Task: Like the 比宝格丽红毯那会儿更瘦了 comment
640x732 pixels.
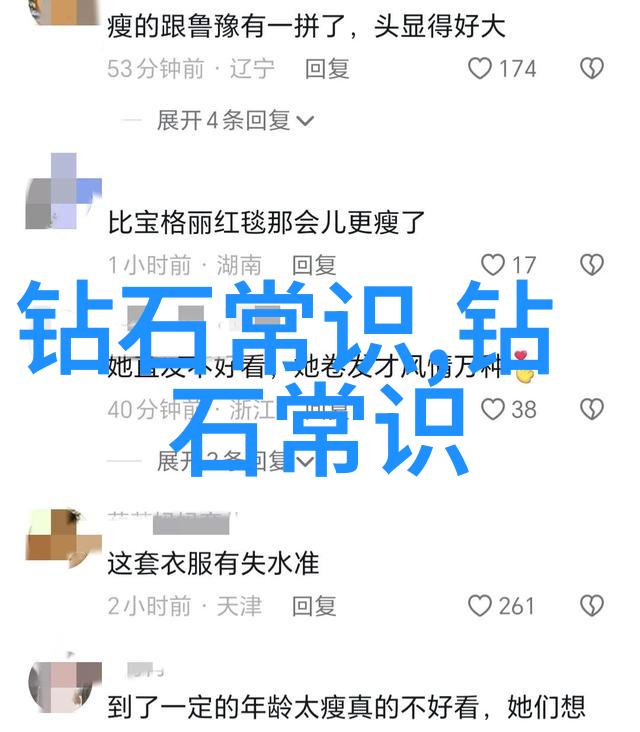Action: (x=493, y=265)
